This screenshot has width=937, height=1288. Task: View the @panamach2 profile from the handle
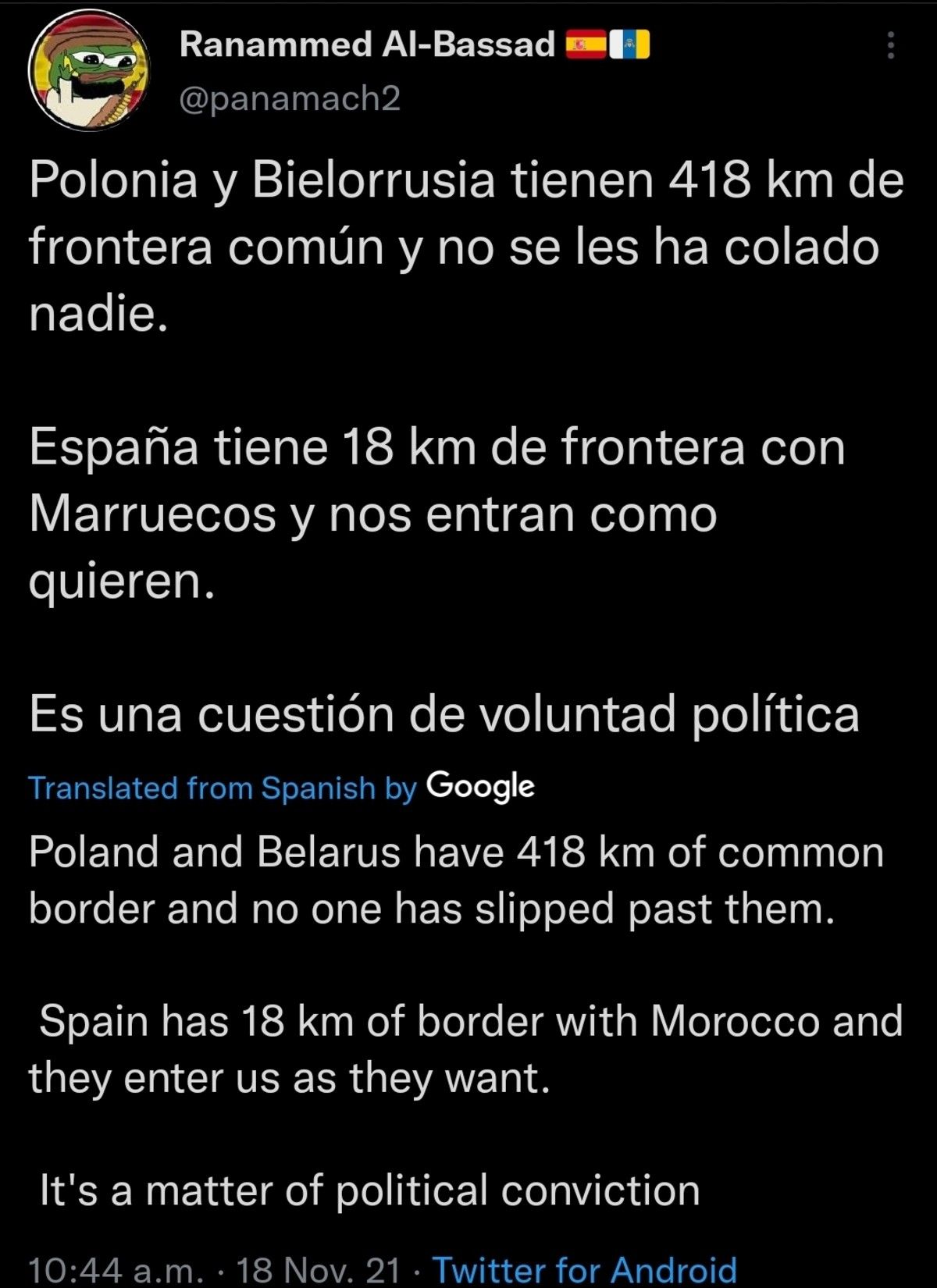tap(290, 98)
